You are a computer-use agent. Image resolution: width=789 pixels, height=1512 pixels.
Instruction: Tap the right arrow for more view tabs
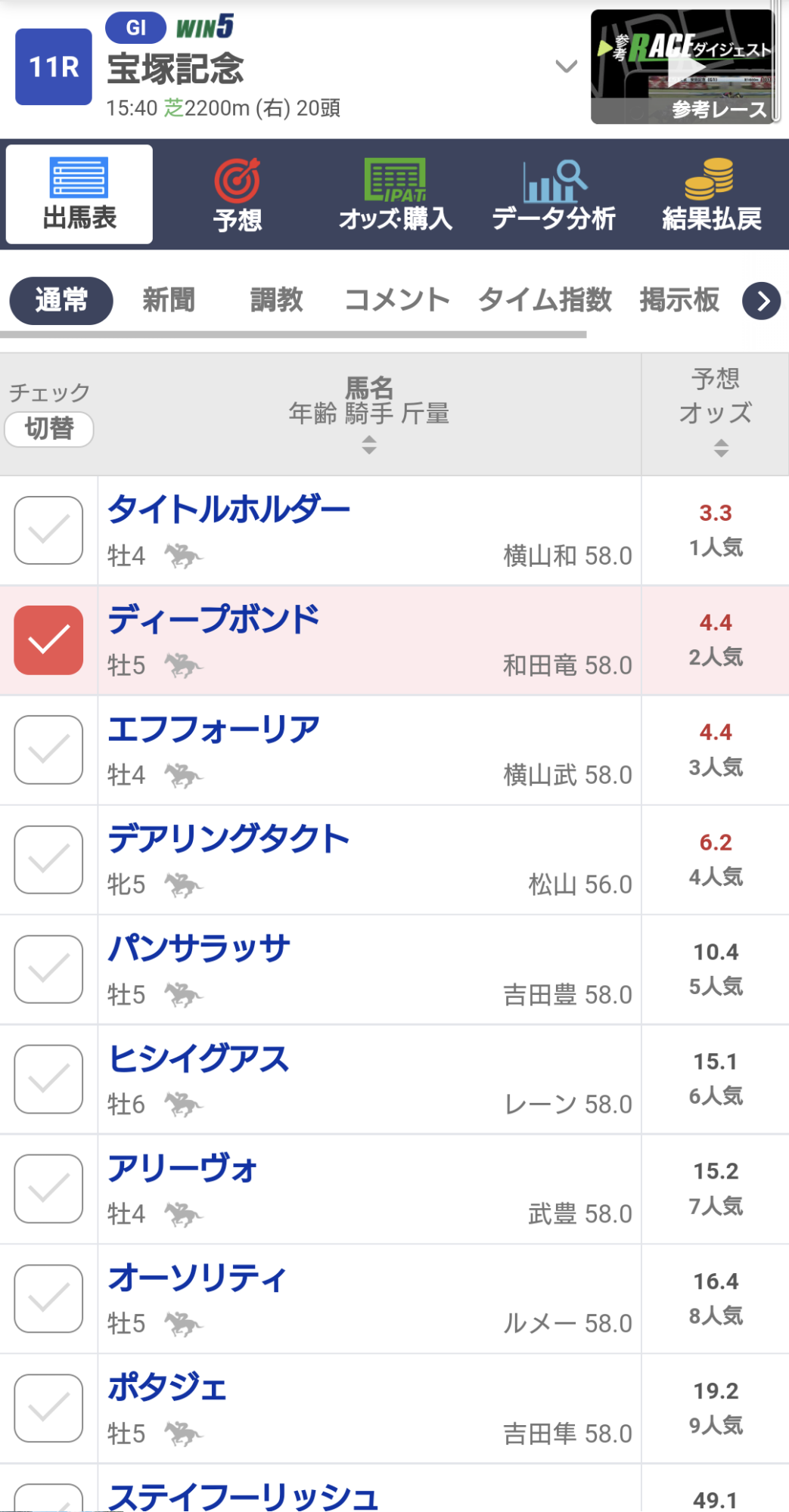761,301
